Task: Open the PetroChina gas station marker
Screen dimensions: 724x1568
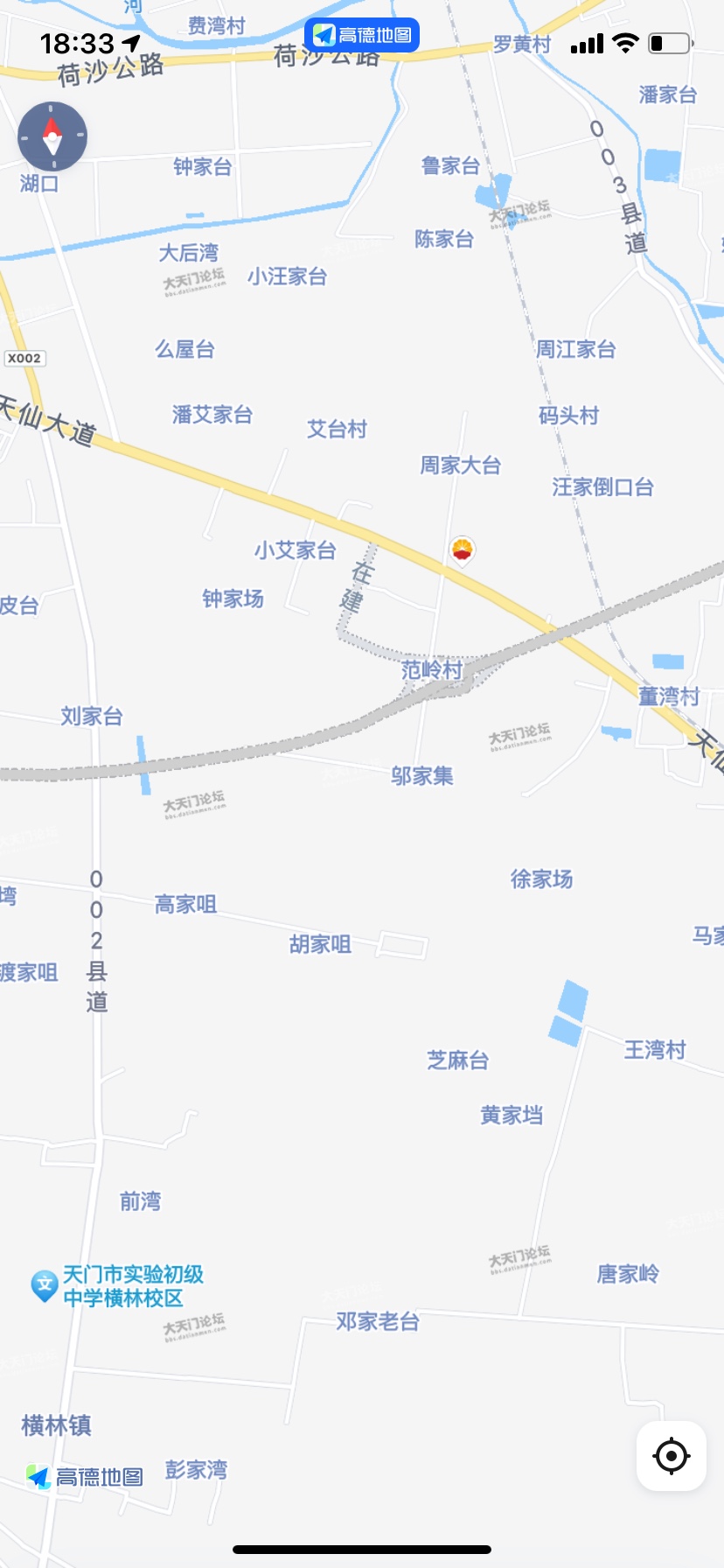Action: [462, 550]
